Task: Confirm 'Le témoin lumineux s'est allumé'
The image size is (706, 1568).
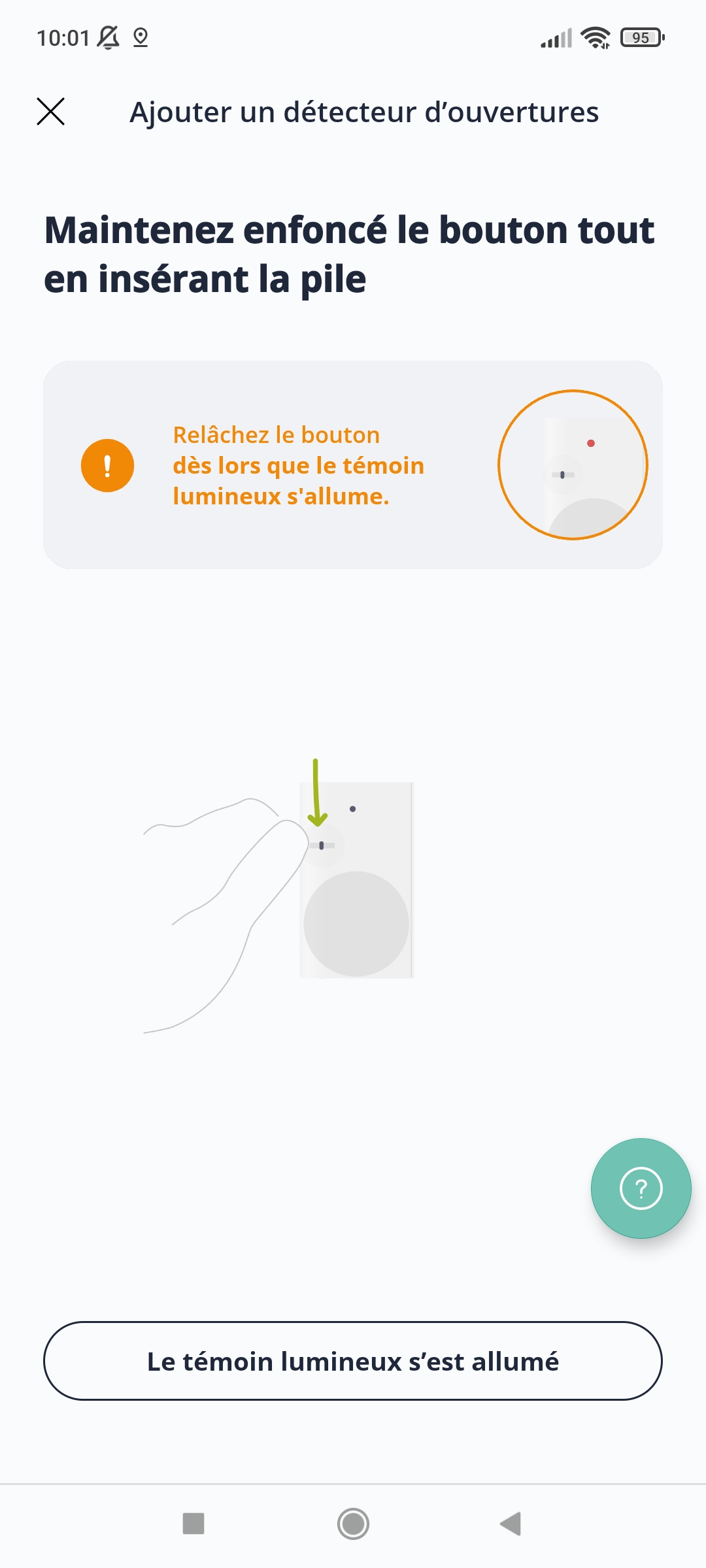Action: click(x=353, y=1361)
